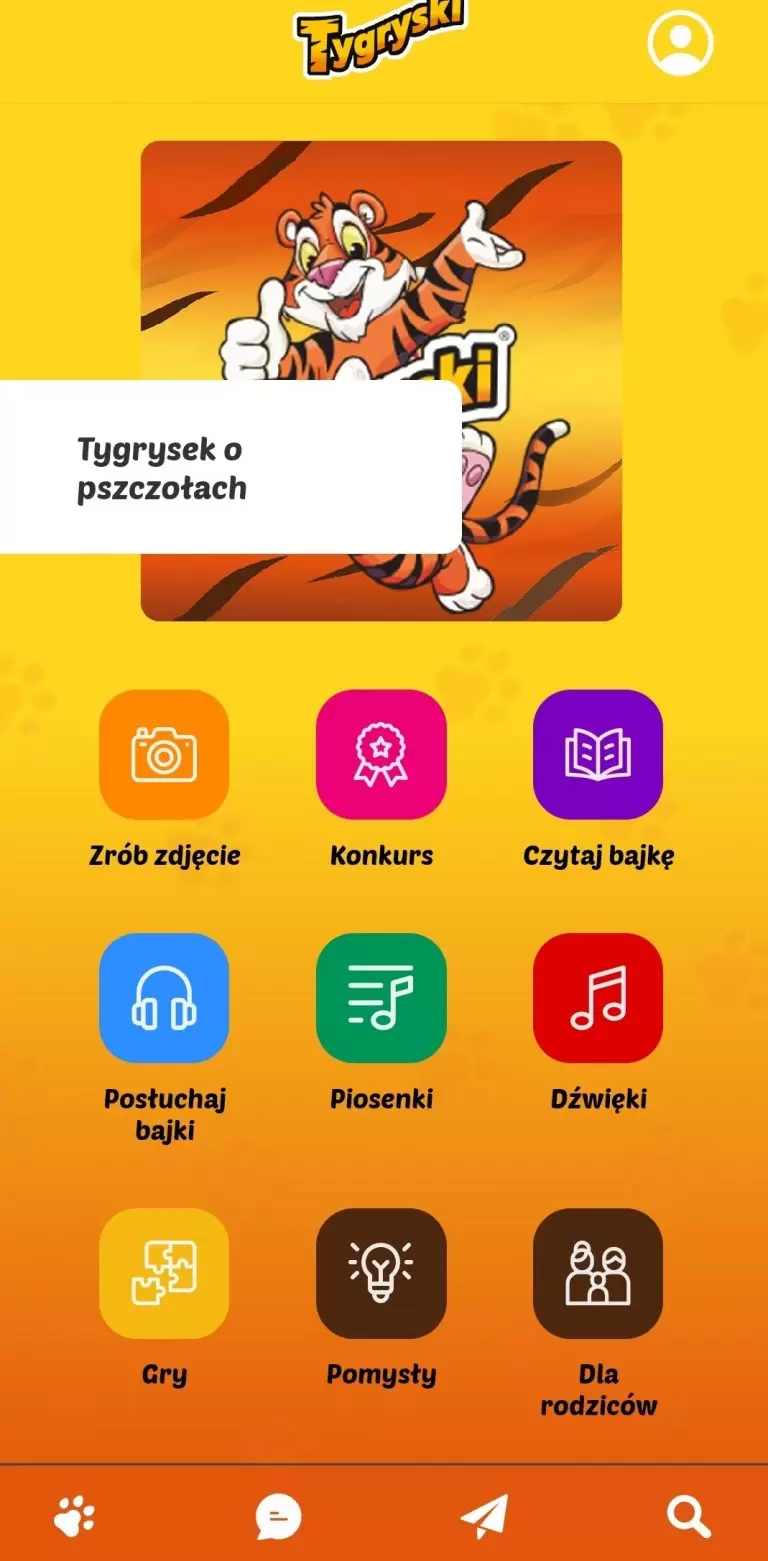Viewport: 768px width, 1561px height.
Task: Open the user profile icon
Action: pyautogui.click(x=679, y=44)
